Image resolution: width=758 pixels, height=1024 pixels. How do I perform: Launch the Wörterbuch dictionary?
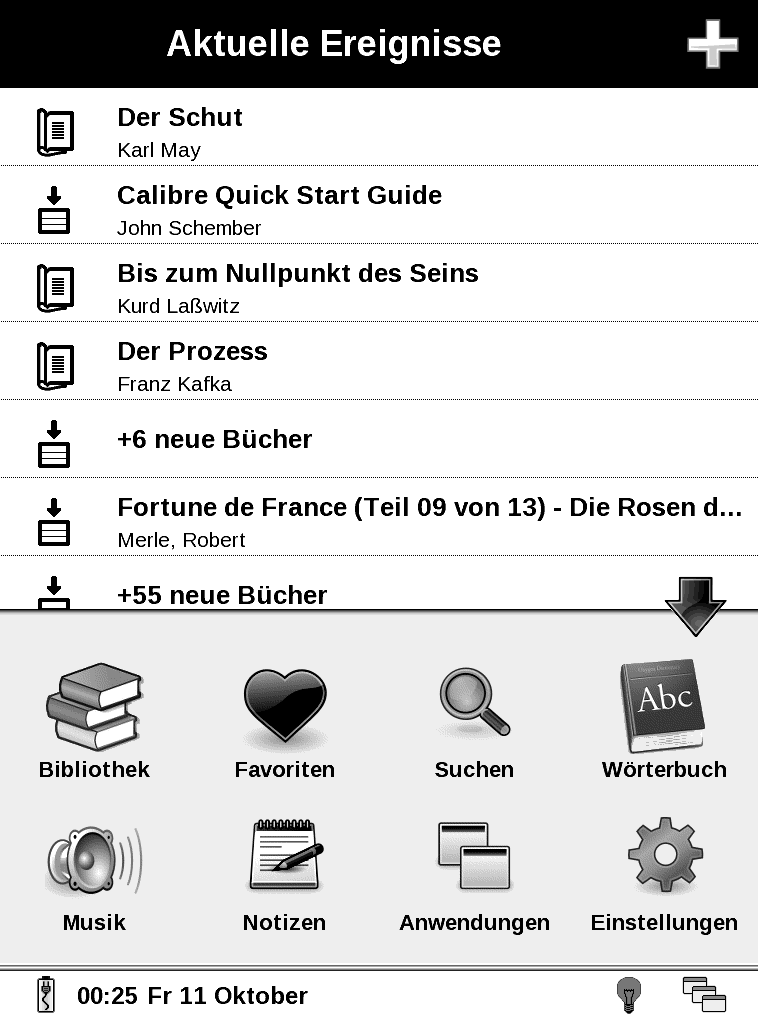pyautogui.click(x=664, y=720)
